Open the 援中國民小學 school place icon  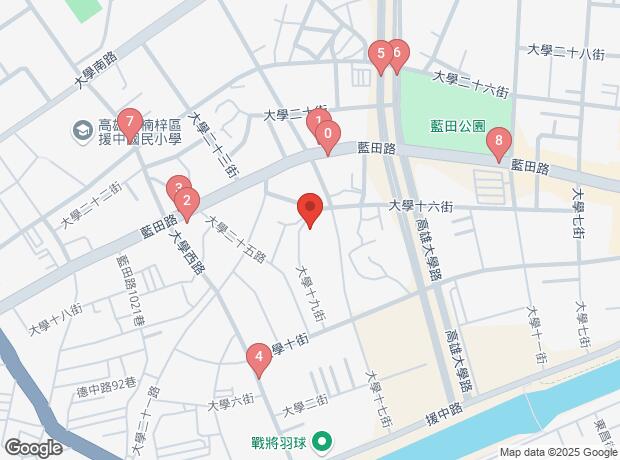(81, 130)
